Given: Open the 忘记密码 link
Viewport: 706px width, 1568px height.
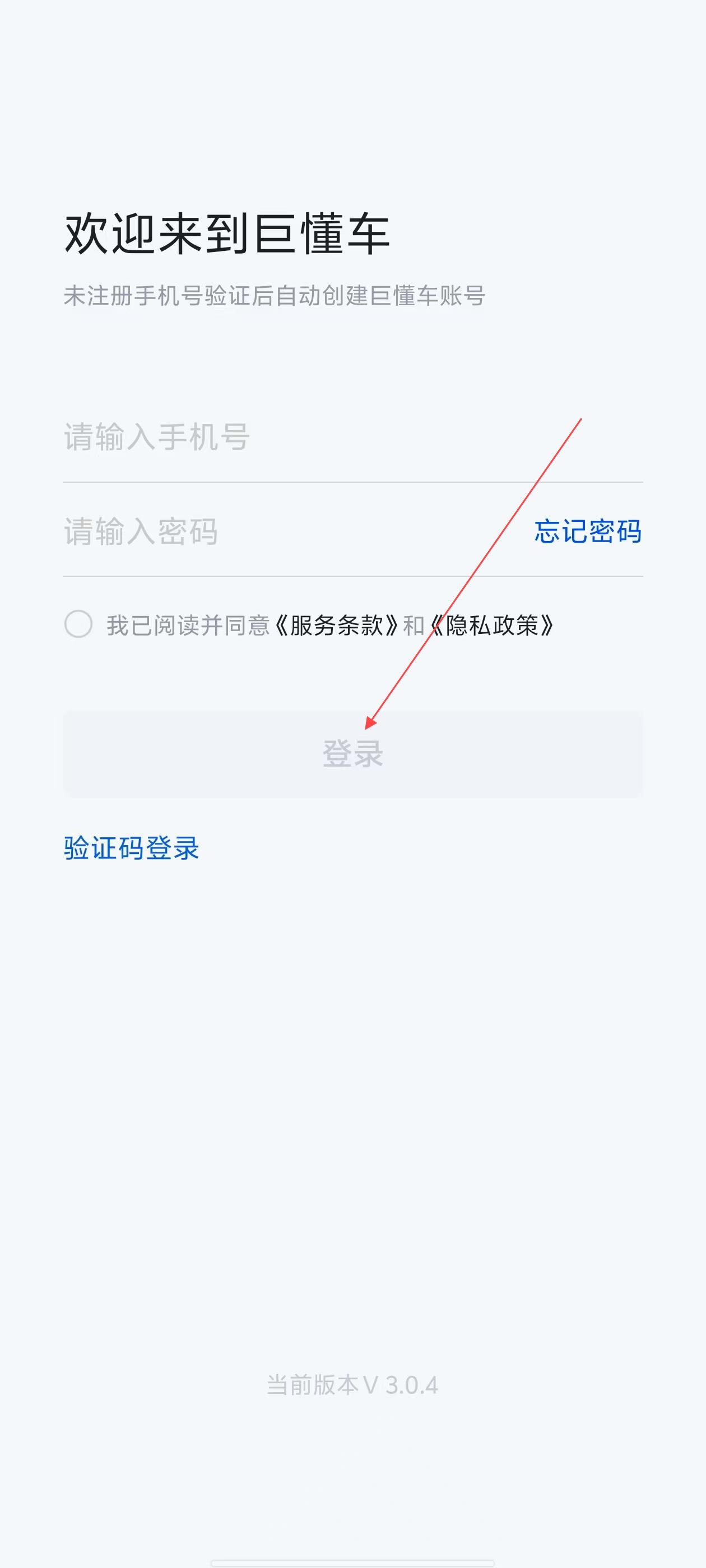Looking at the screenshot, I should tap(588, 531).
